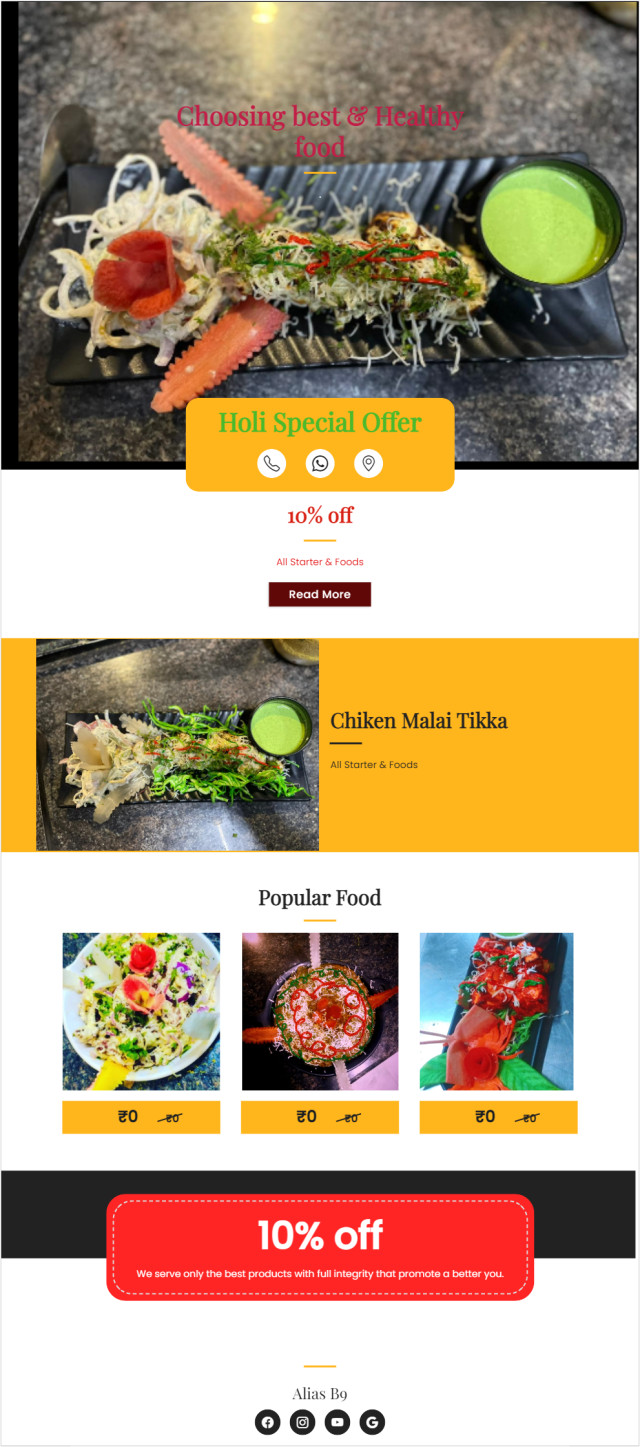Open the middle round dish popular food item
This screenshot has height=1447, width=640.
pyautogui.click(x=320, y=1011)
